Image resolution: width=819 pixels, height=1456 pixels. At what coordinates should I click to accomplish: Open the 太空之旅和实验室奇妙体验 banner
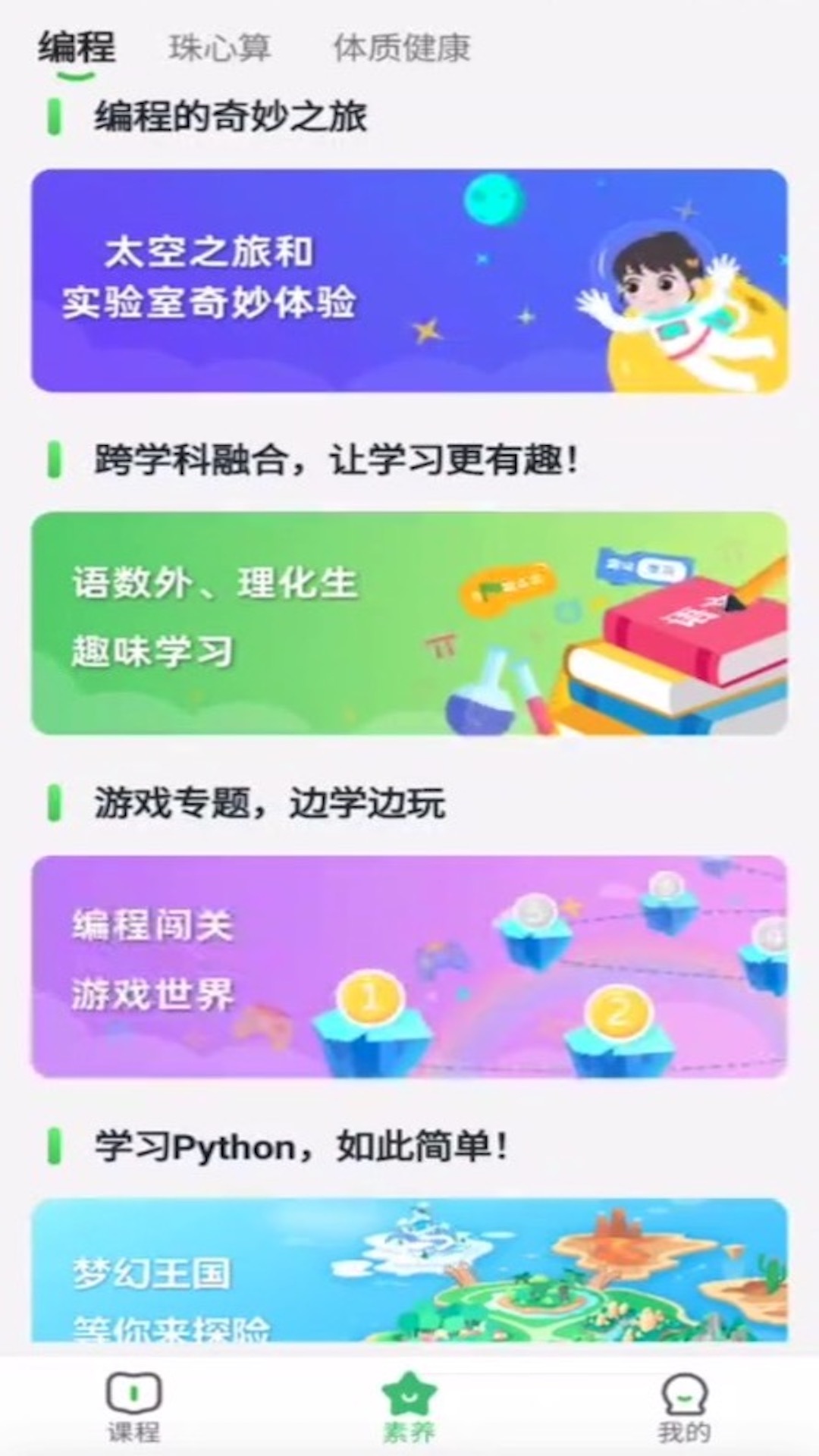409,281
